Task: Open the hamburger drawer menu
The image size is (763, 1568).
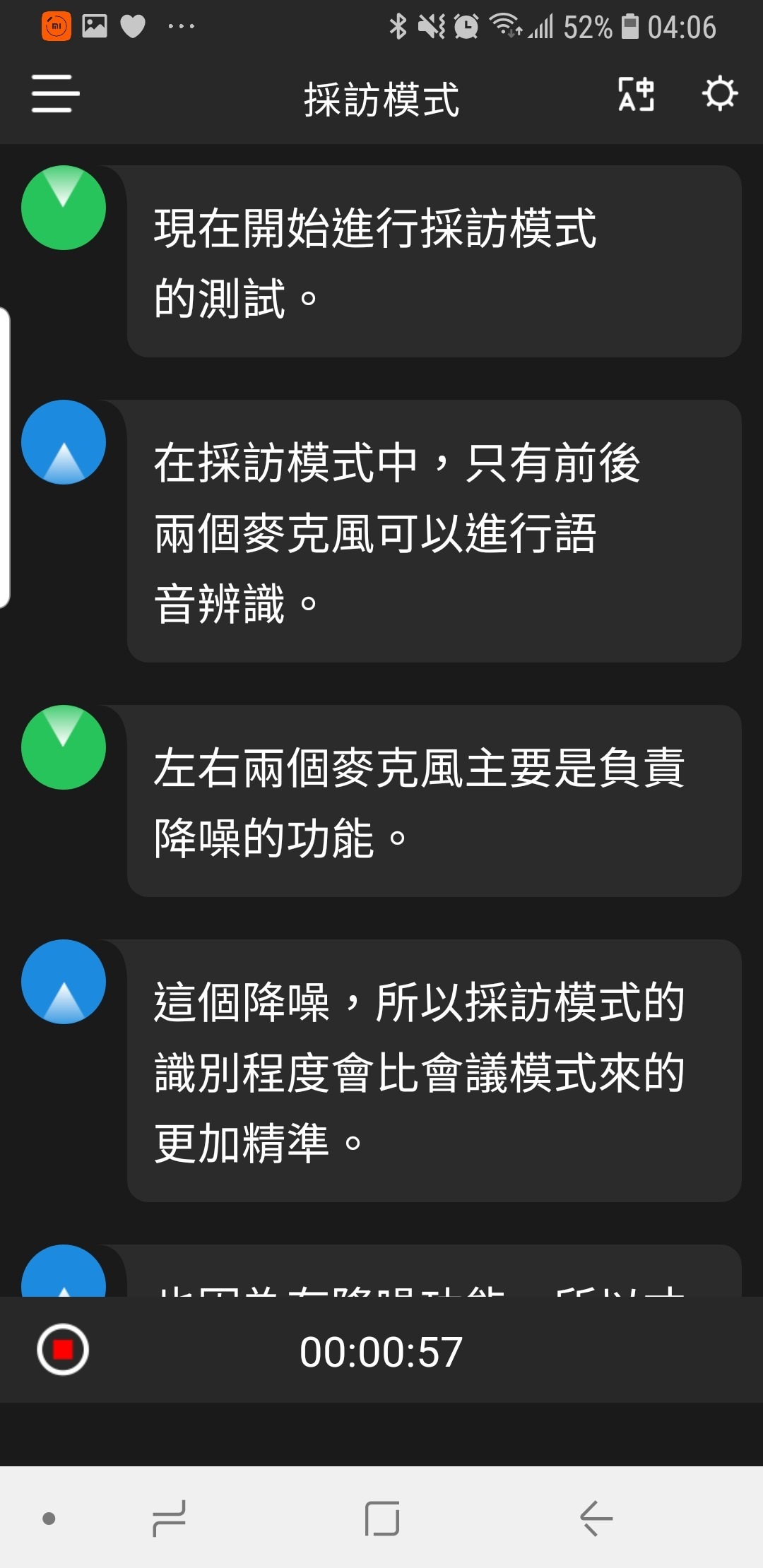Action: pos(55,95)
